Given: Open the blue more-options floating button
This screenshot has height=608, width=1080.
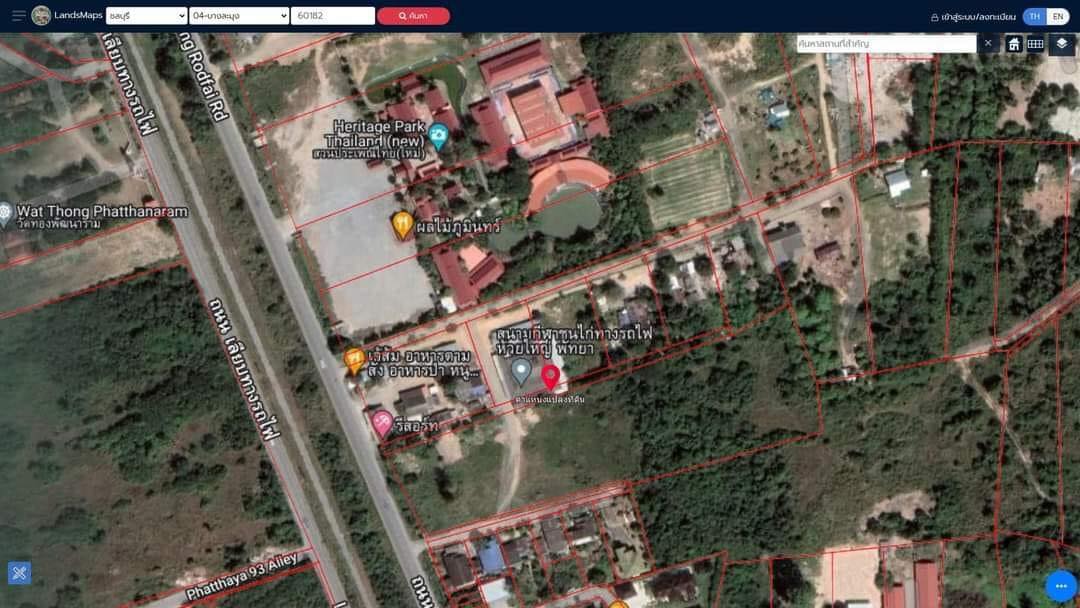Looking at the screenshot, I should (x=1060, y=586).
